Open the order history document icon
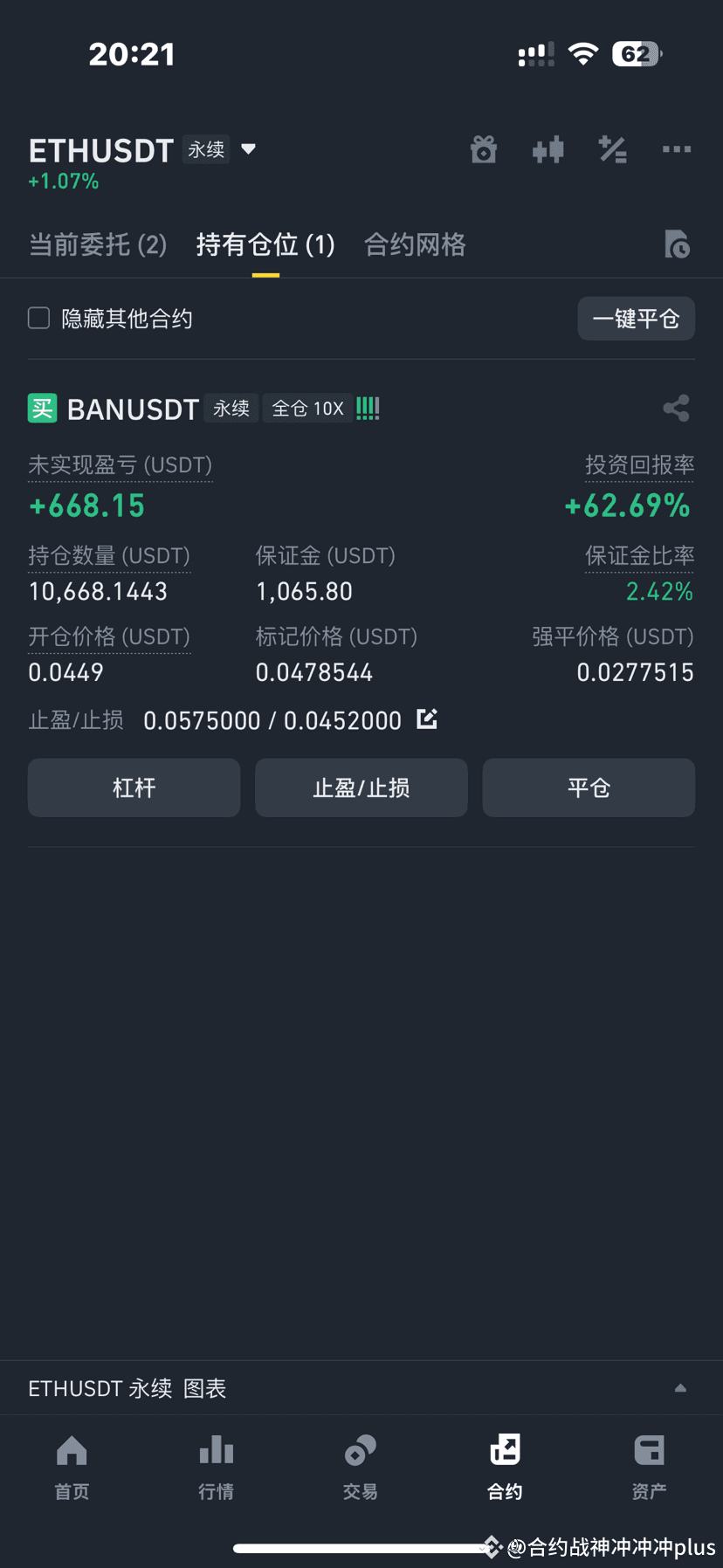Image resolution: width=723 pixels, height=1568 pixels. click(677, 244)
